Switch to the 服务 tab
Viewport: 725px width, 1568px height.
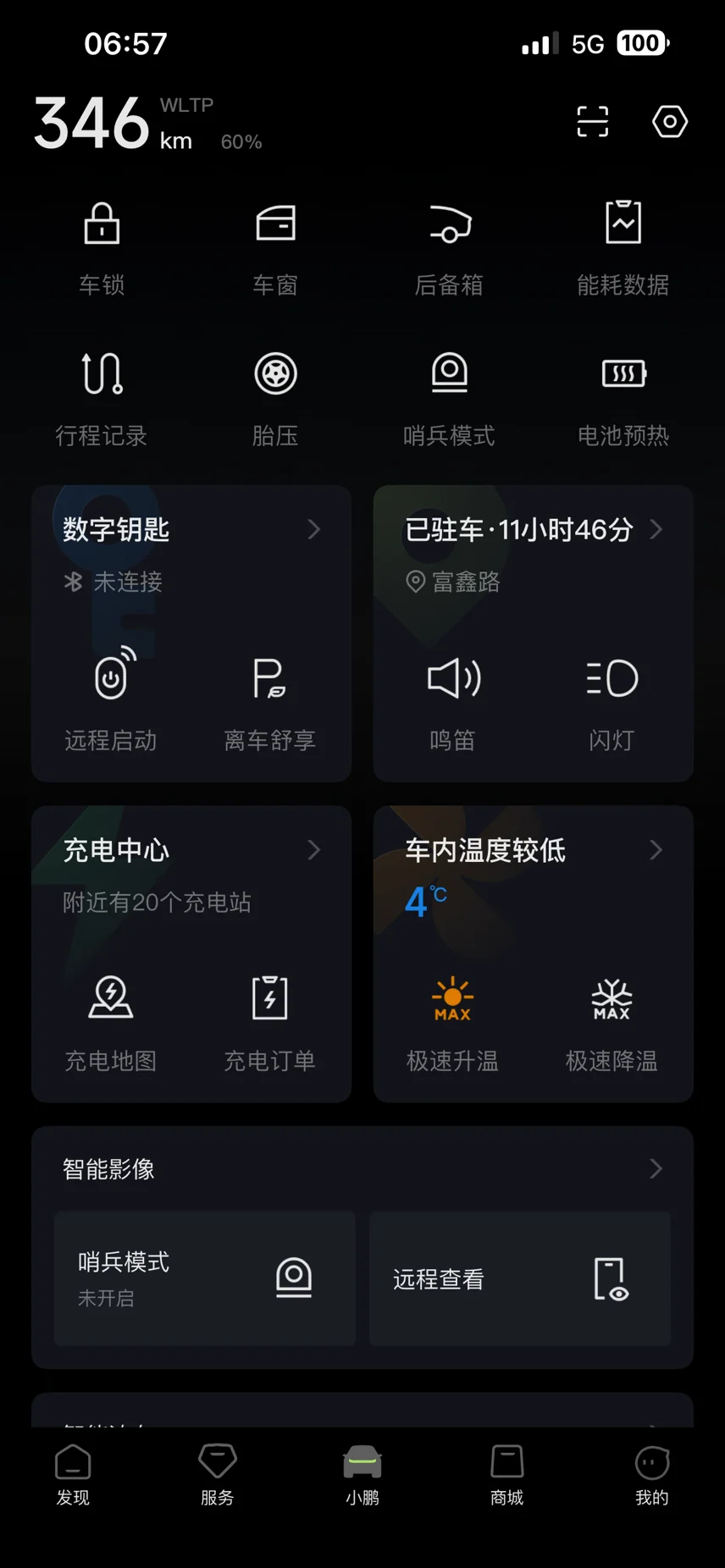click(218, 1474)
